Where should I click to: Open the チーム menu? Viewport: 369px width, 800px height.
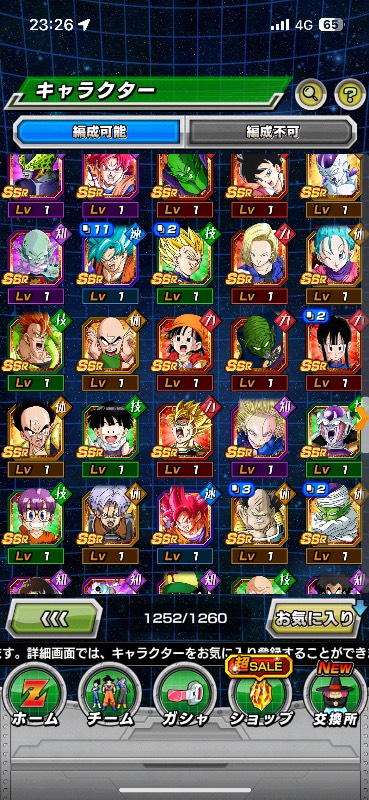click(110, 697)
